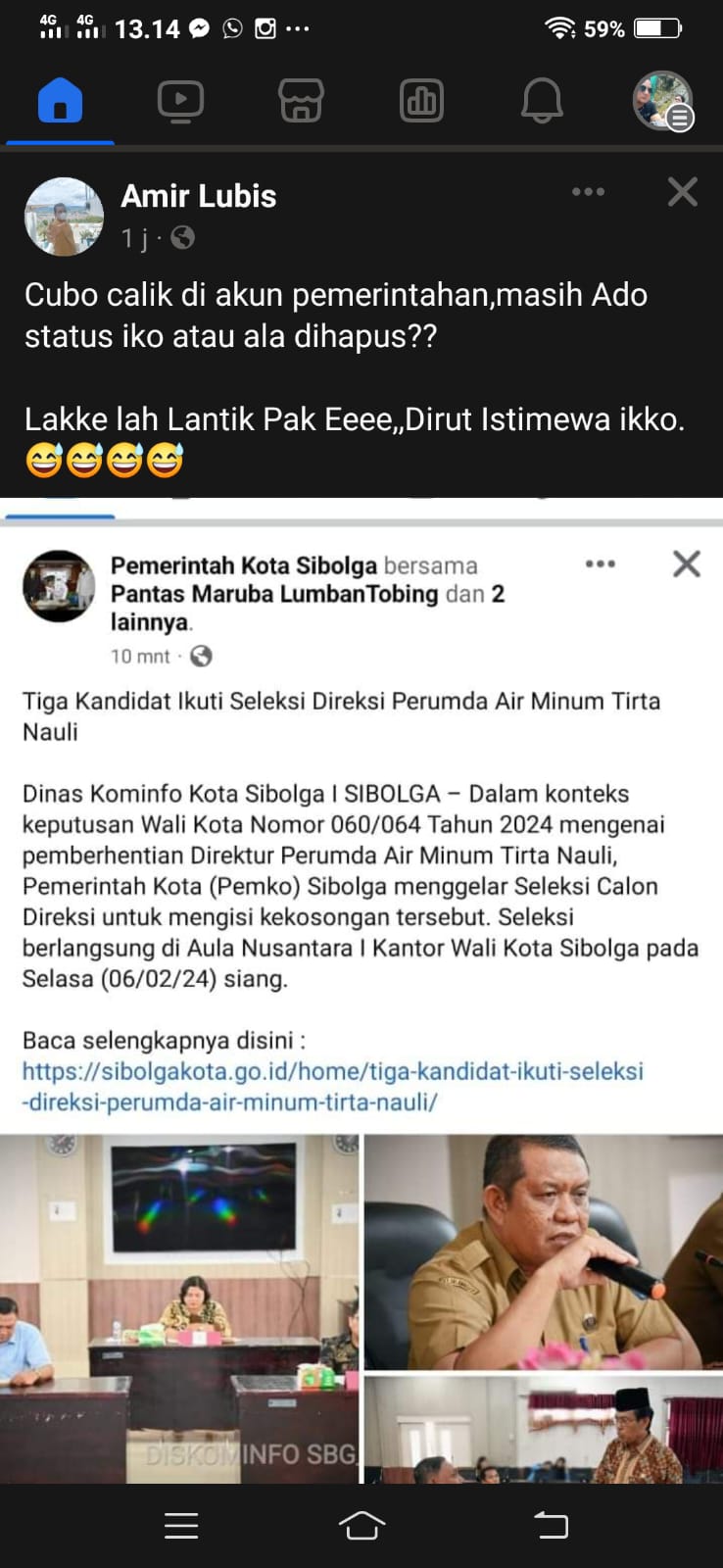Viewport: 723px width, 1568px height.
Task: Go to the Facebook Home tab
Action: tap(60, 101)
